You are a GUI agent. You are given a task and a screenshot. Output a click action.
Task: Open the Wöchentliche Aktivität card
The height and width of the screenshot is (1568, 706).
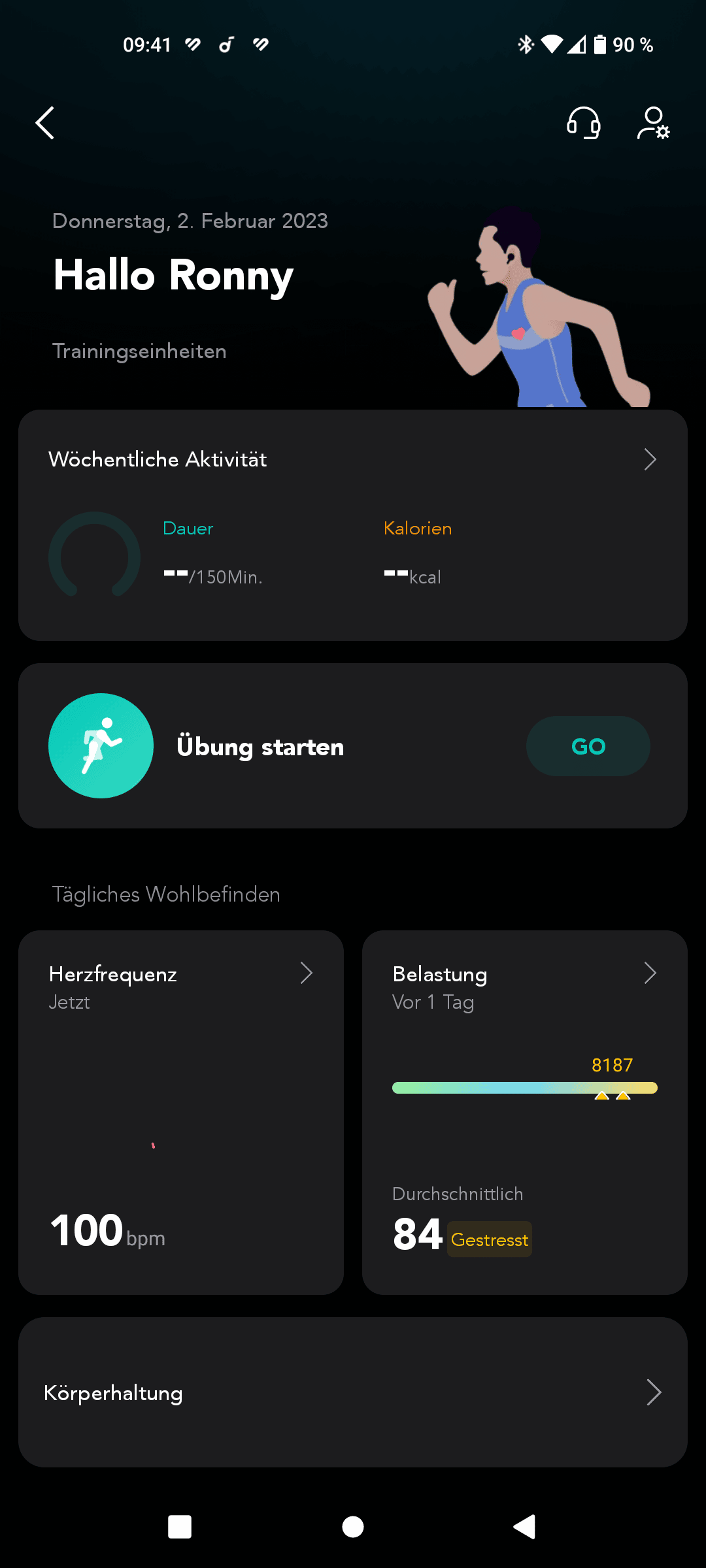353,525
